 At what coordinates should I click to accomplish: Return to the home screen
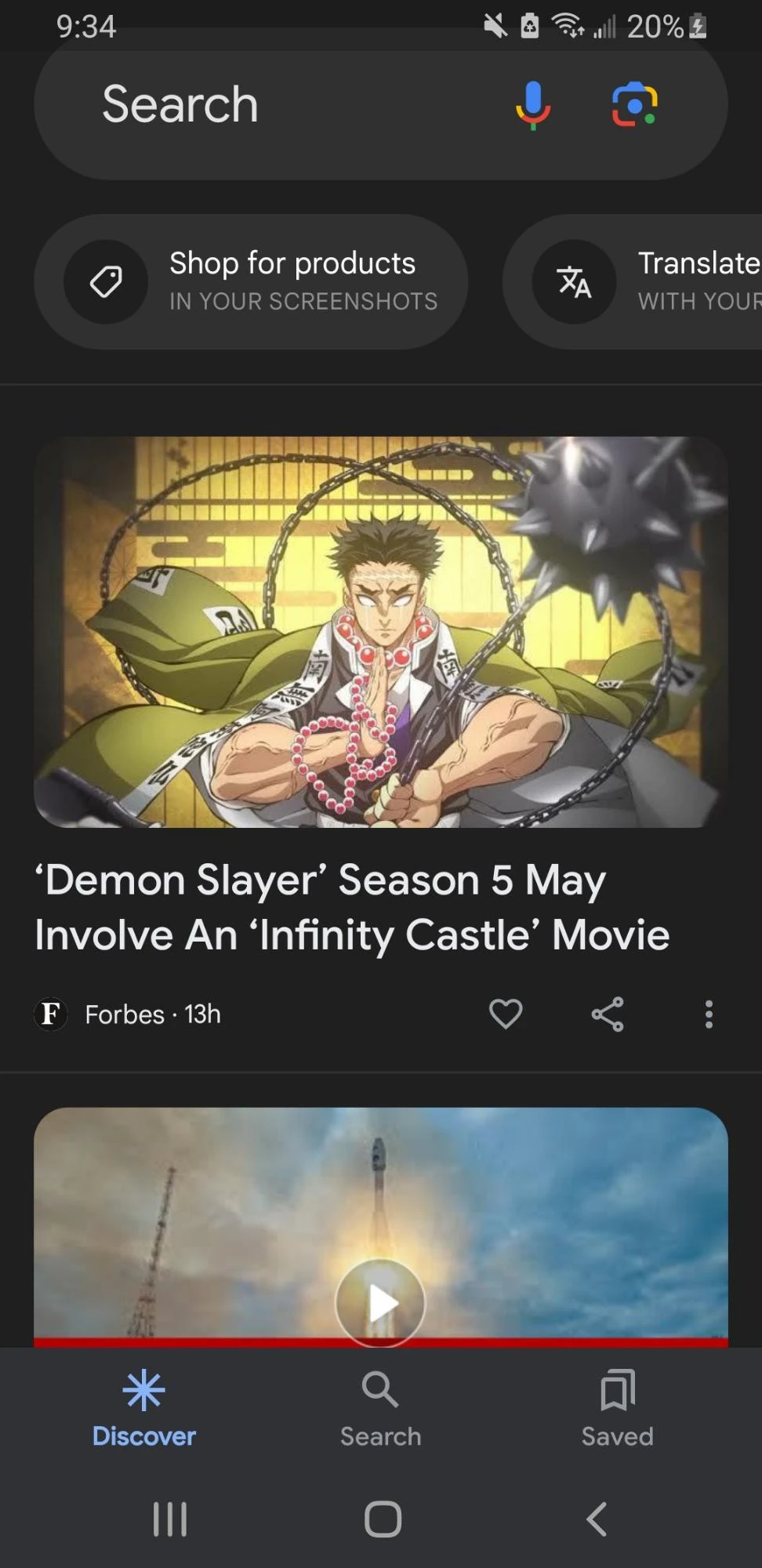click(383, 1519)
